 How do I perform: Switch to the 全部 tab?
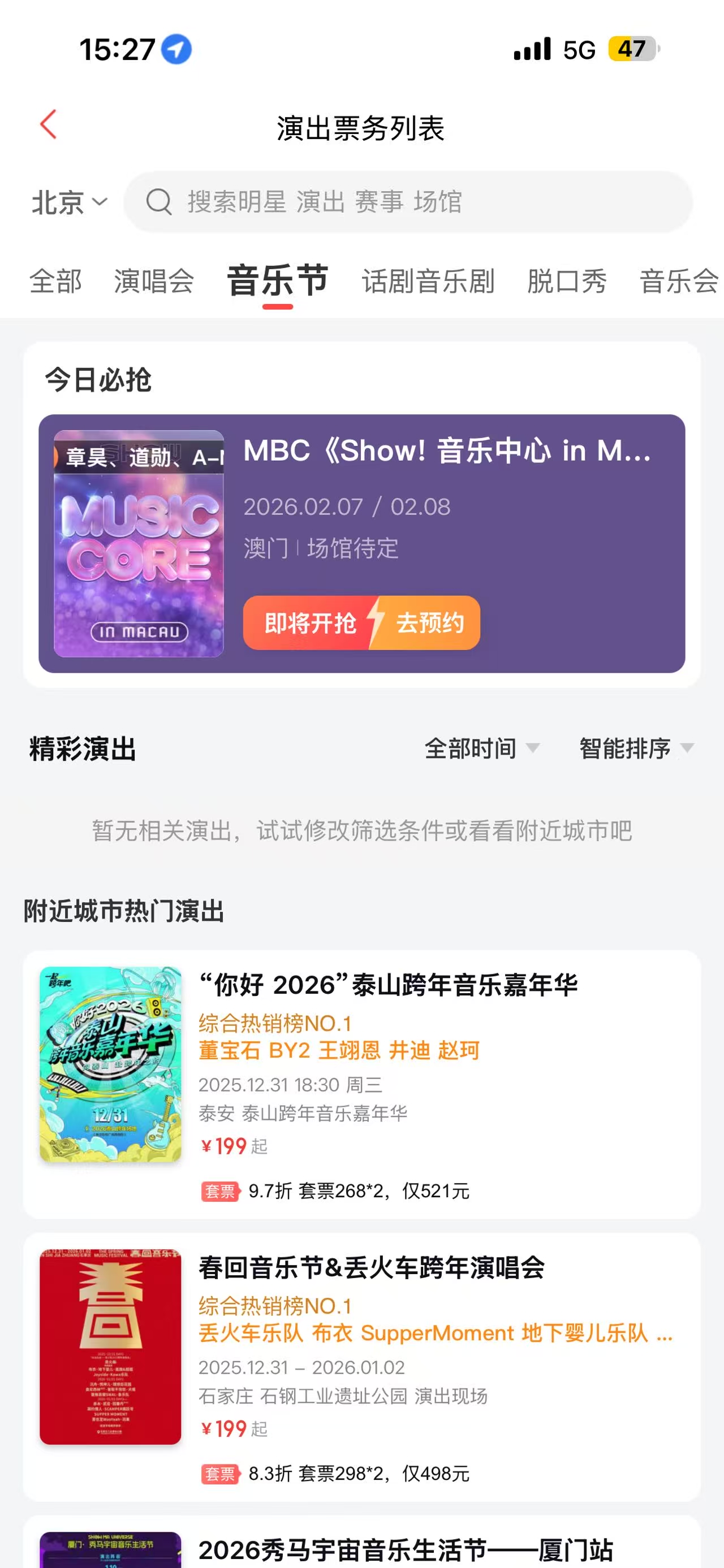[x=55, y=281]
